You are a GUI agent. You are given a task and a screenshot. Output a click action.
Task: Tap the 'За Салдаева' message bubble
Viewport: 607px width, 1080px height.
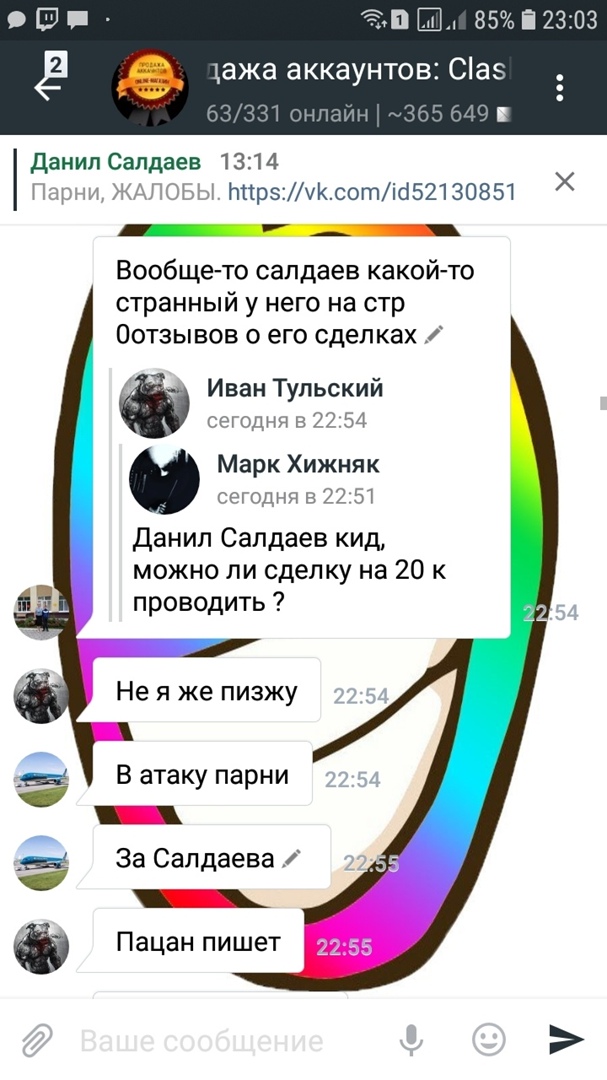tap(209, 857)
